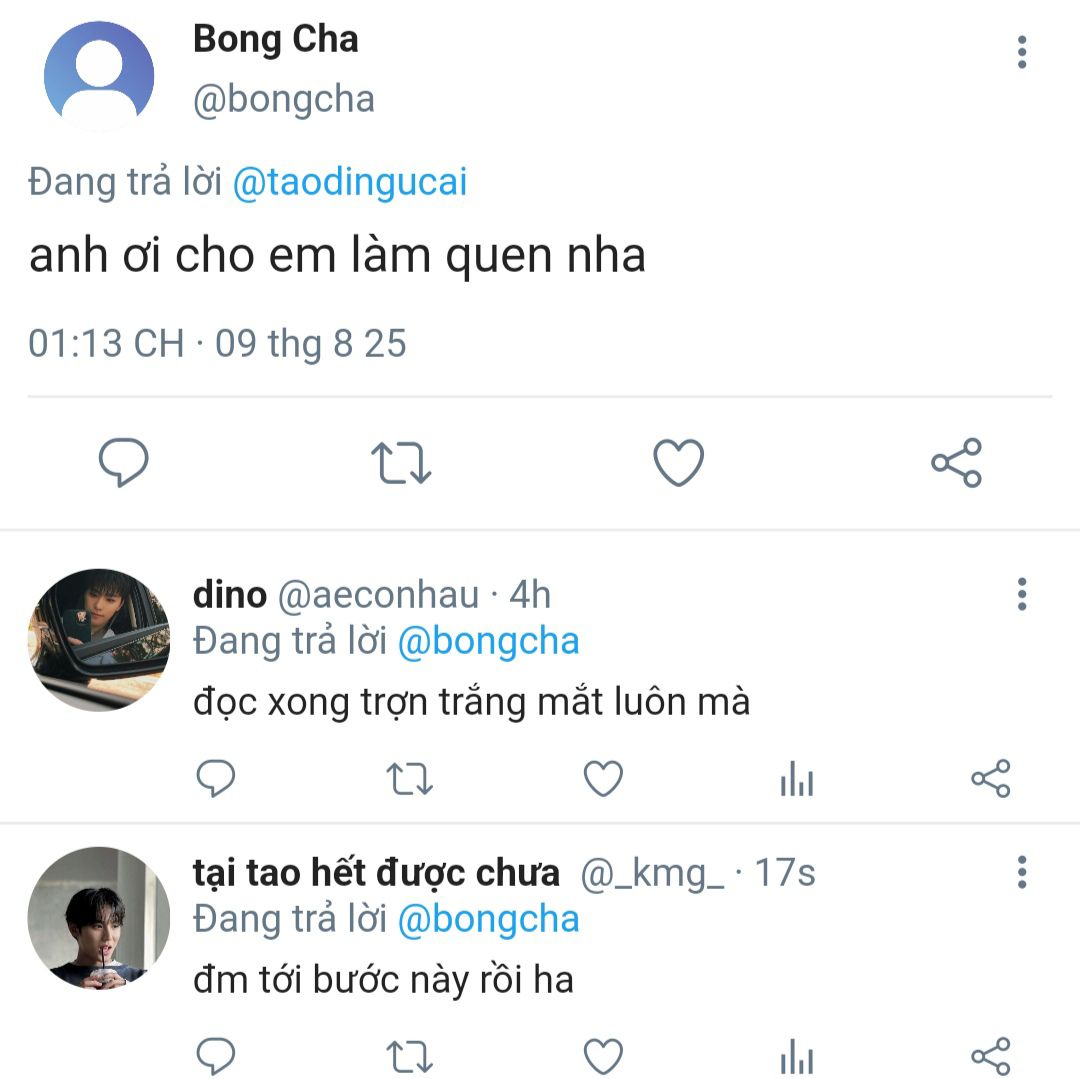
Task: View analytics for dino's reply
Action: [797, 778]
